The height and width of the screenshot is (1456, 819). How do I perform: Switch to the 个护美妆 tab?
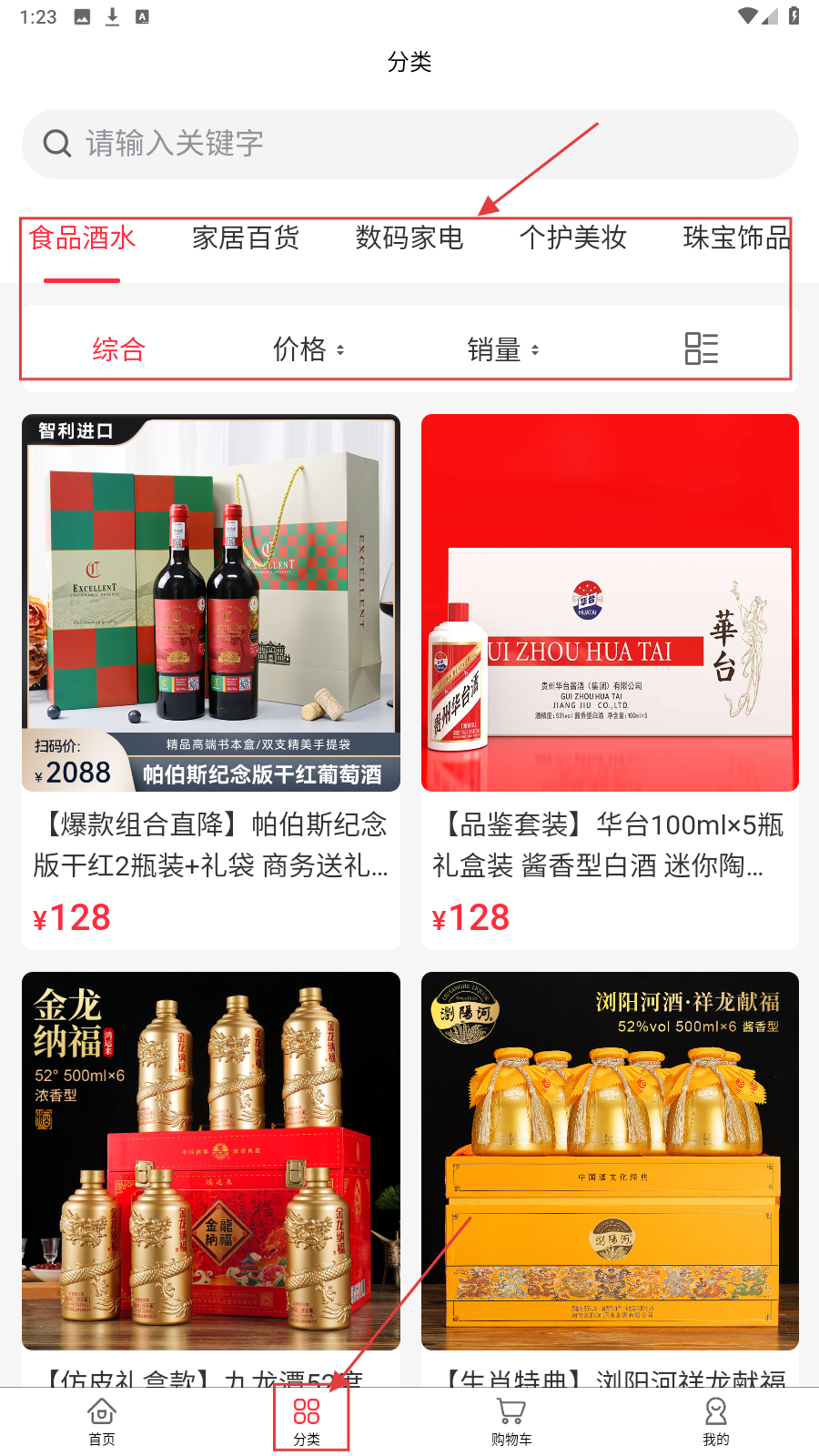(573, 238)
